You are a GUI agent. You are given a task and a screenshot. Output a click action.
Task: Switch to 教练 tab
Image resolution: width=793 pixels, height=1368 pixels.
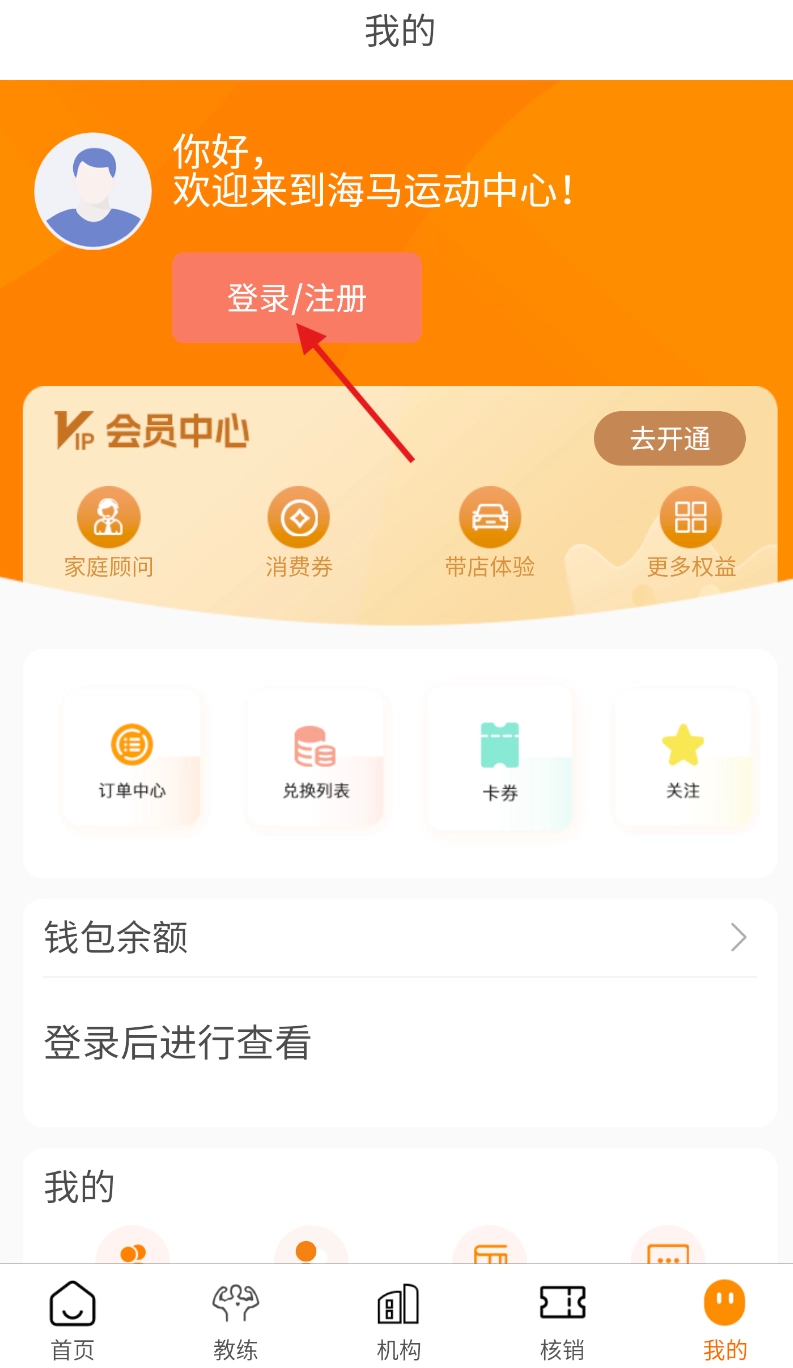pos(236,1320)
